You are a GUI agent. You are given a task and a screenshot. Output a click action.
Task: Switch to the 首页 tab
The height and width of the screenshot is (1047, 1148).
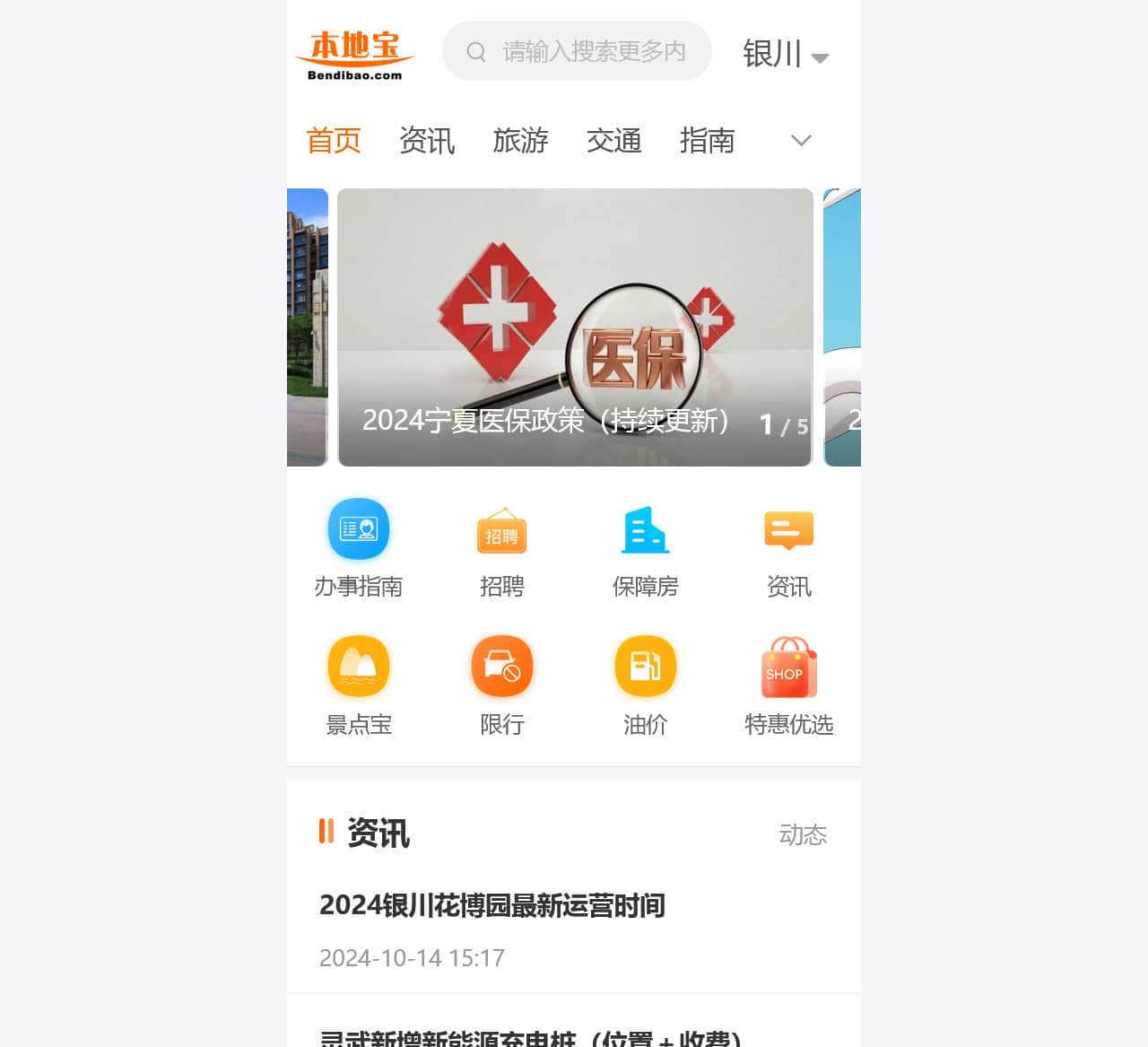pyautogui.click(x=334, y=141)
